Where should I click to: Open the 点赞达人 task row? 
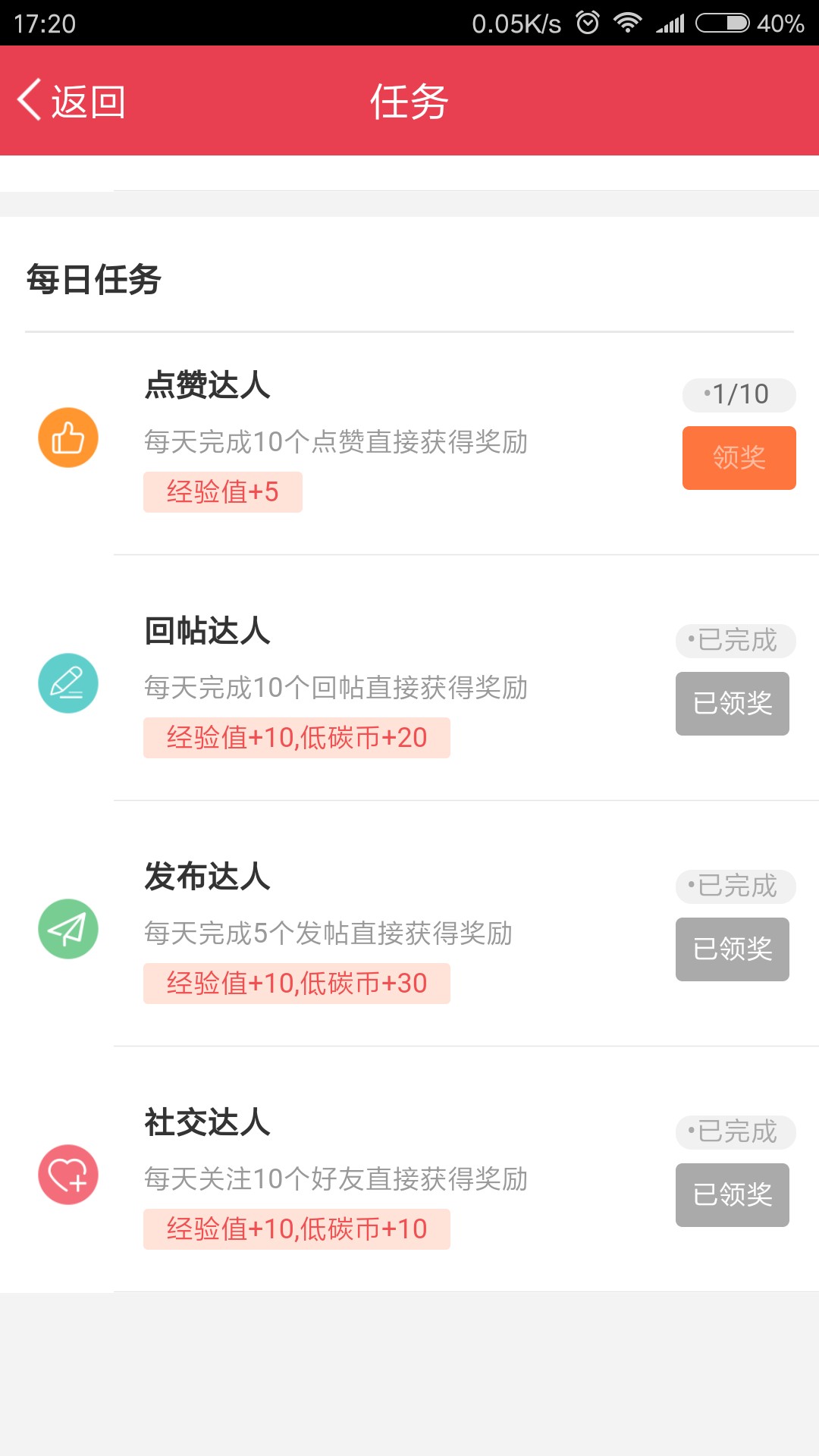click(409, 444)
